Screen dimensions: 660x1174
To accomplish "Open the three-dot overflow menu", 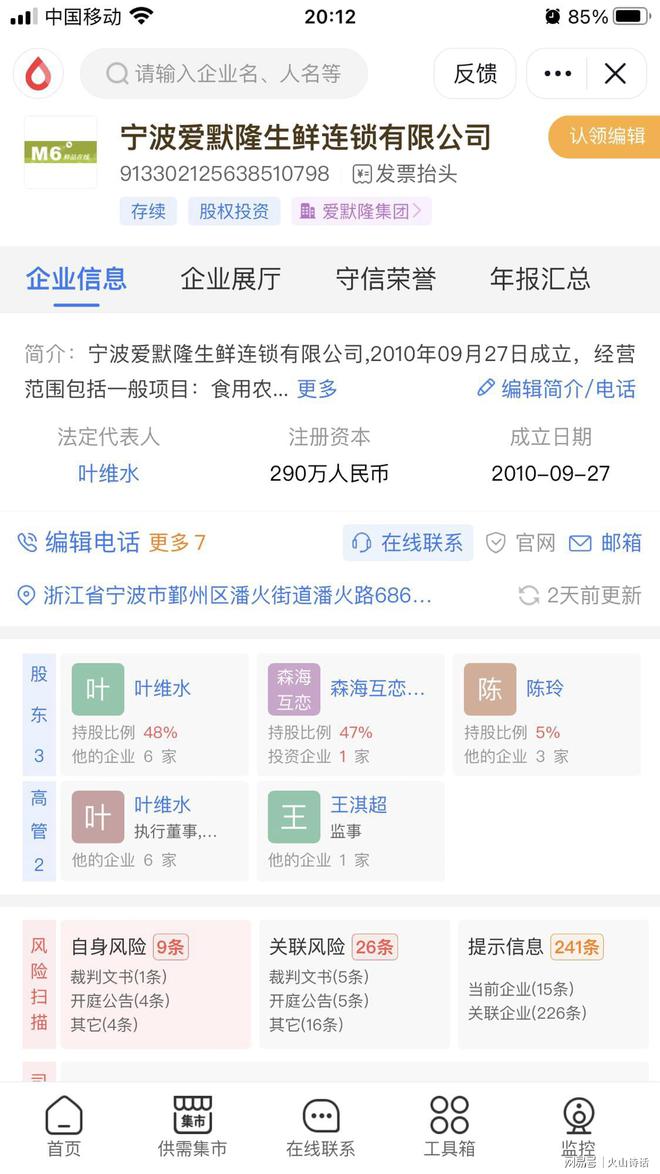I will click(557, 73).
